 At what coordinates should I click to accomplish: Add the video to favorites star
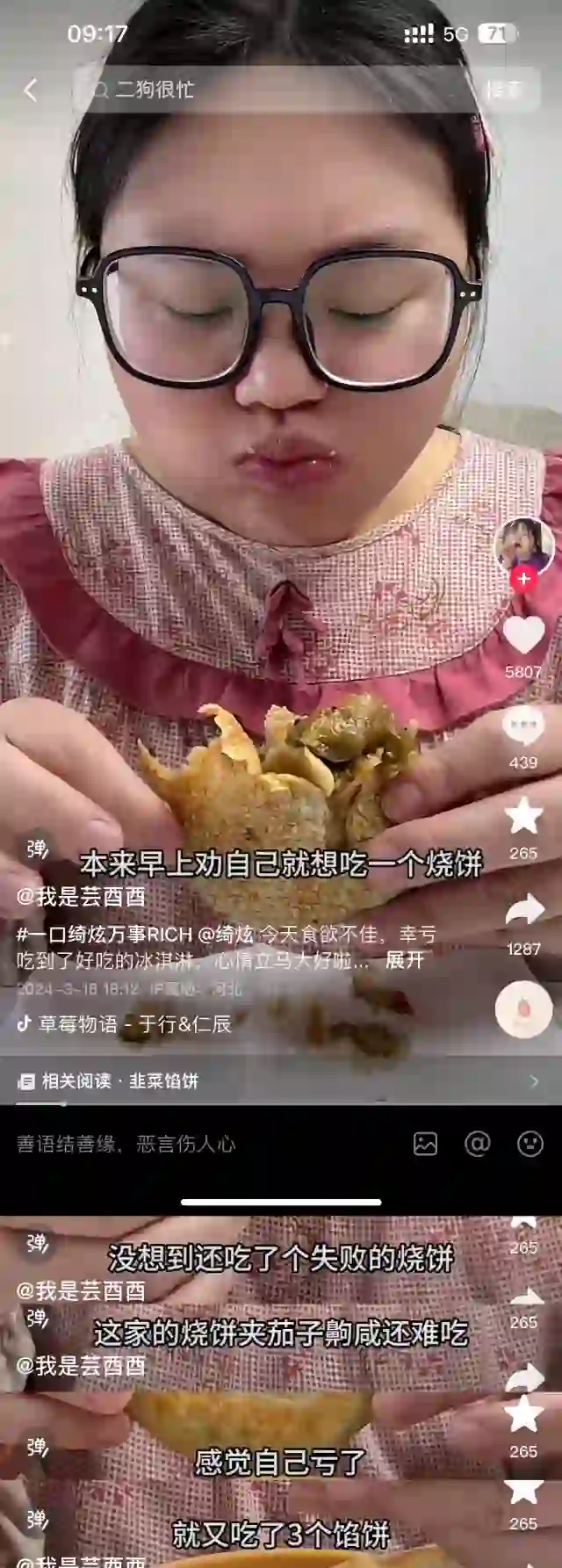click(x=523, y=817)
